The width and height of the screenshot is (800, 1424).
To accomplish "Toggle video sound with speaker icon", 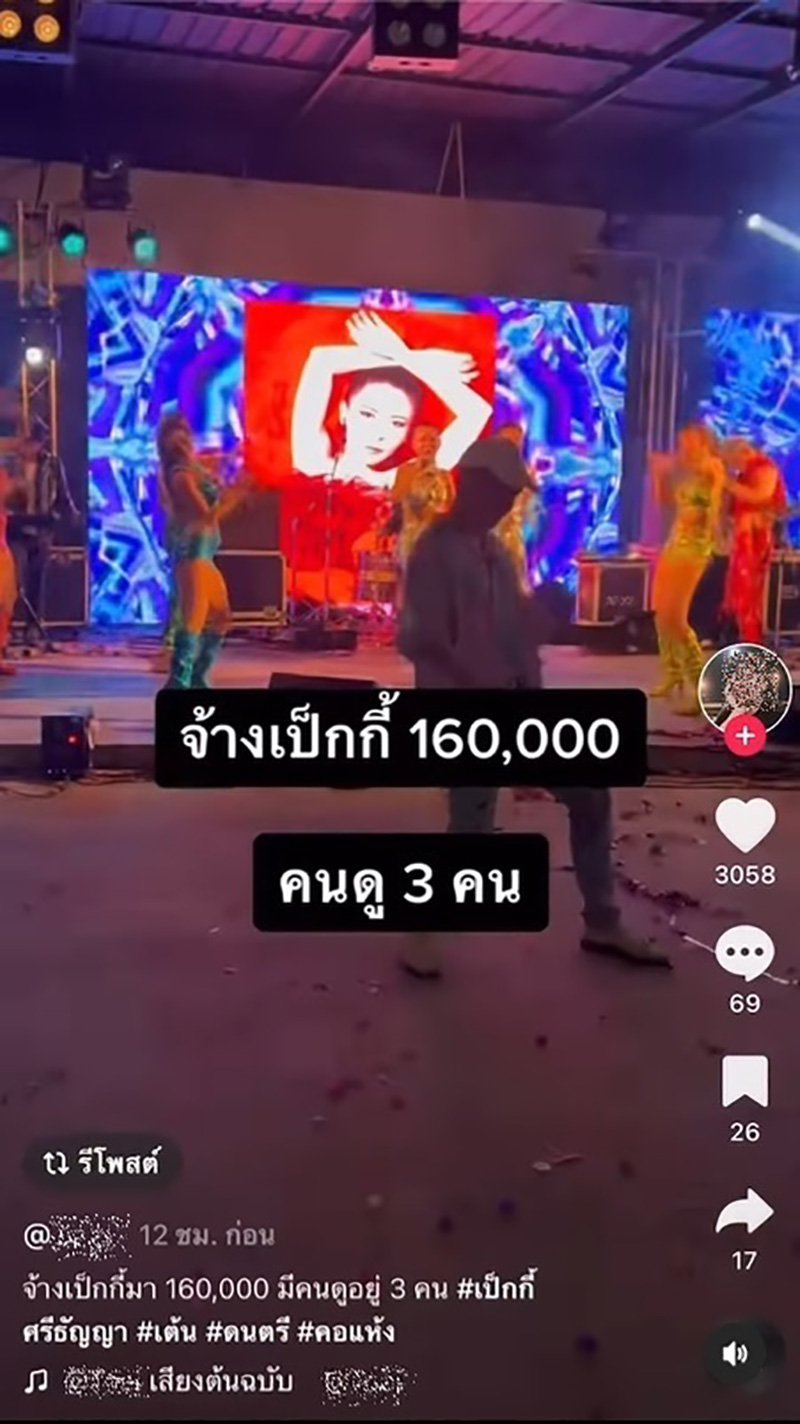I will tap(735, 1354).
